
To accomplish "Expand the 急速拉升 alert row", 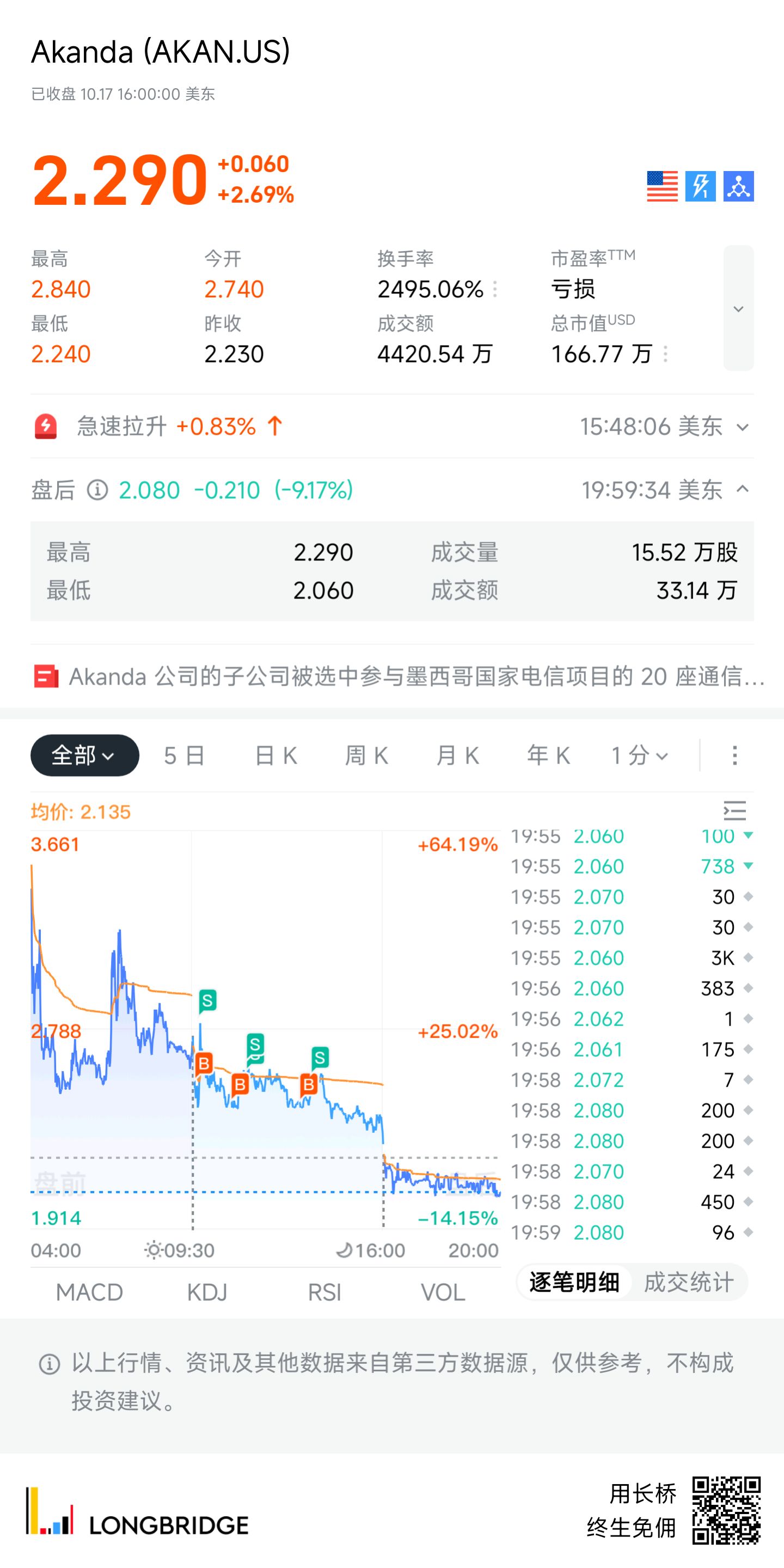I will (742, 426).
